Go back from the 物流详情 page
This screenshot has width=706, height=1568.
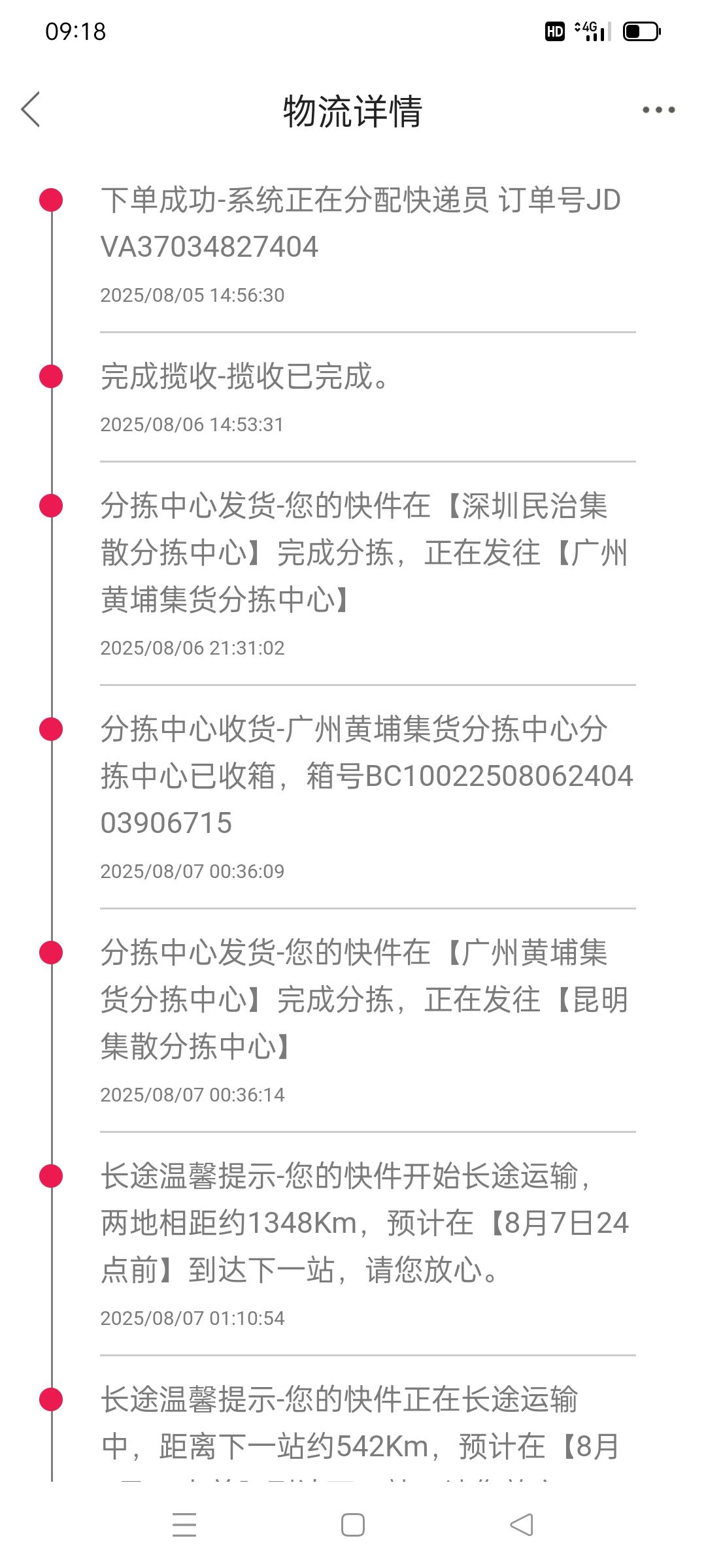pyautogui.click(x=31, y=109)
